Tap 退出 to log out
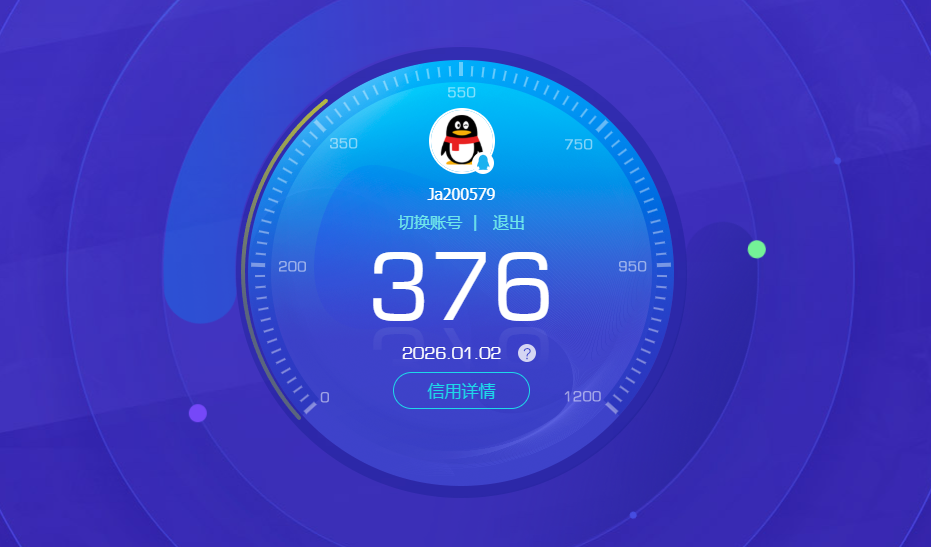The image size is (931, 547). (509, 222)
